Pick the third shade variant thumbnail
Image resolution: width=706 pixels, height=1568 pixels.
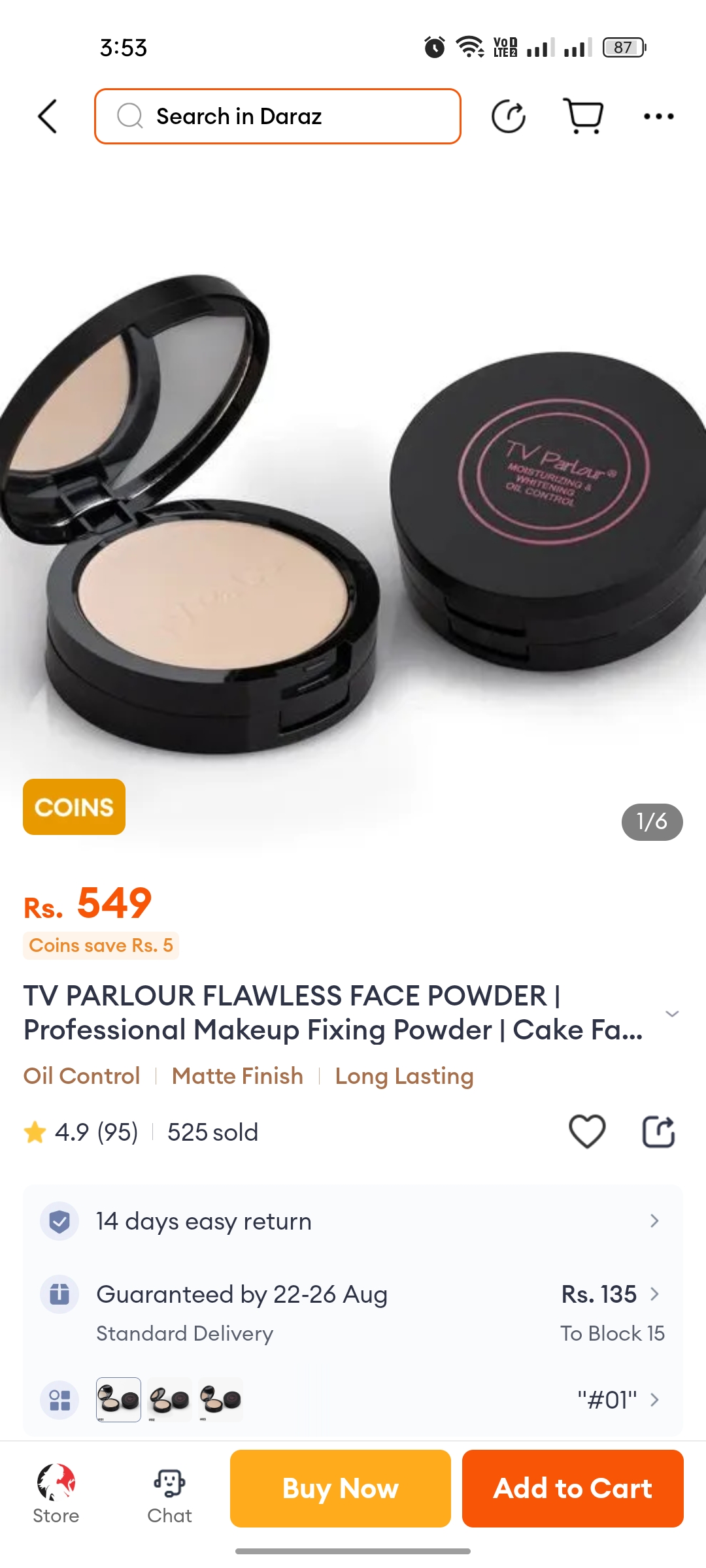click(220, 1399)
